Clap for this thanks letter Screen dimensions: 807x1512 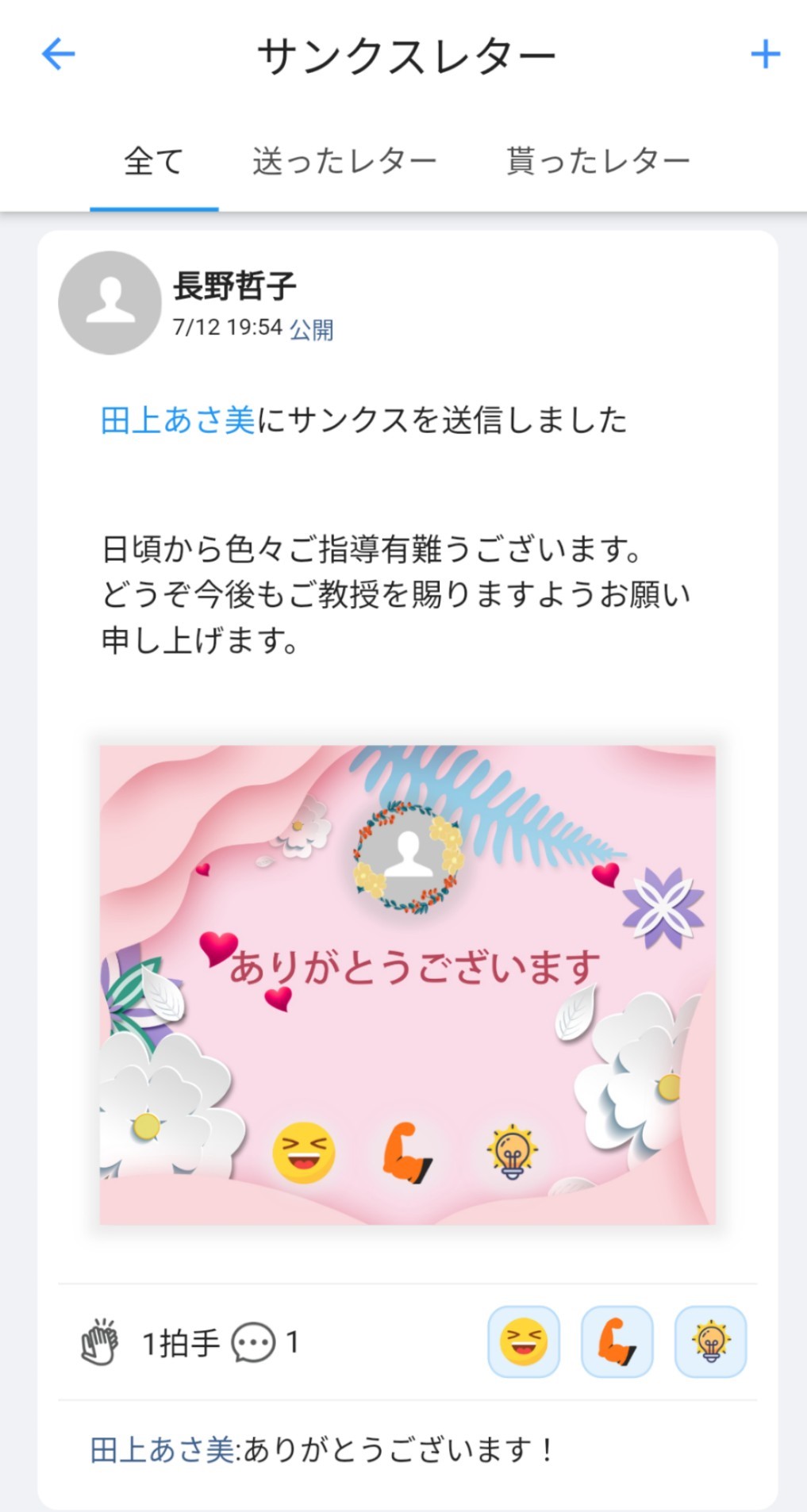coord(100,1343)
